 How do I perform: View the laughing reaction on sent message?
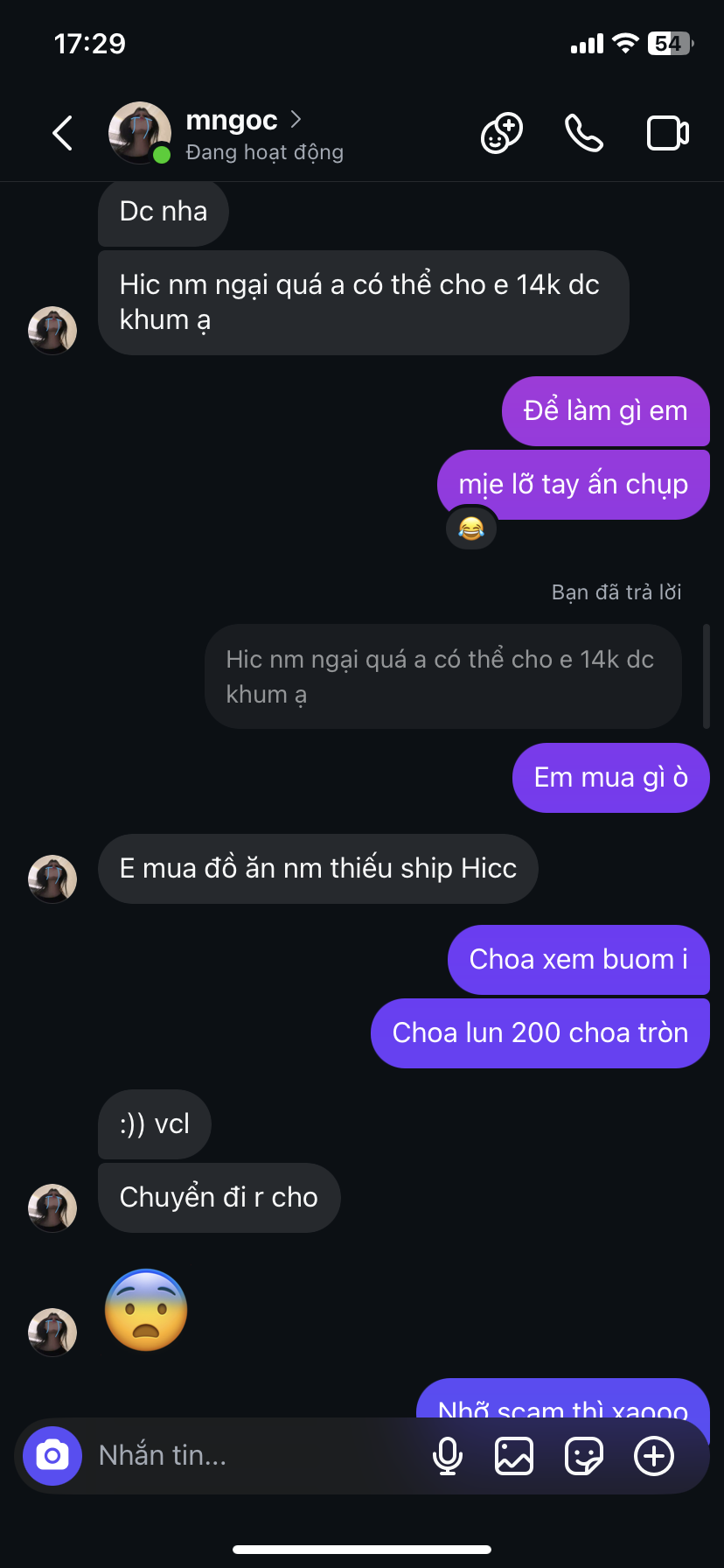click(x=471, y=529)
